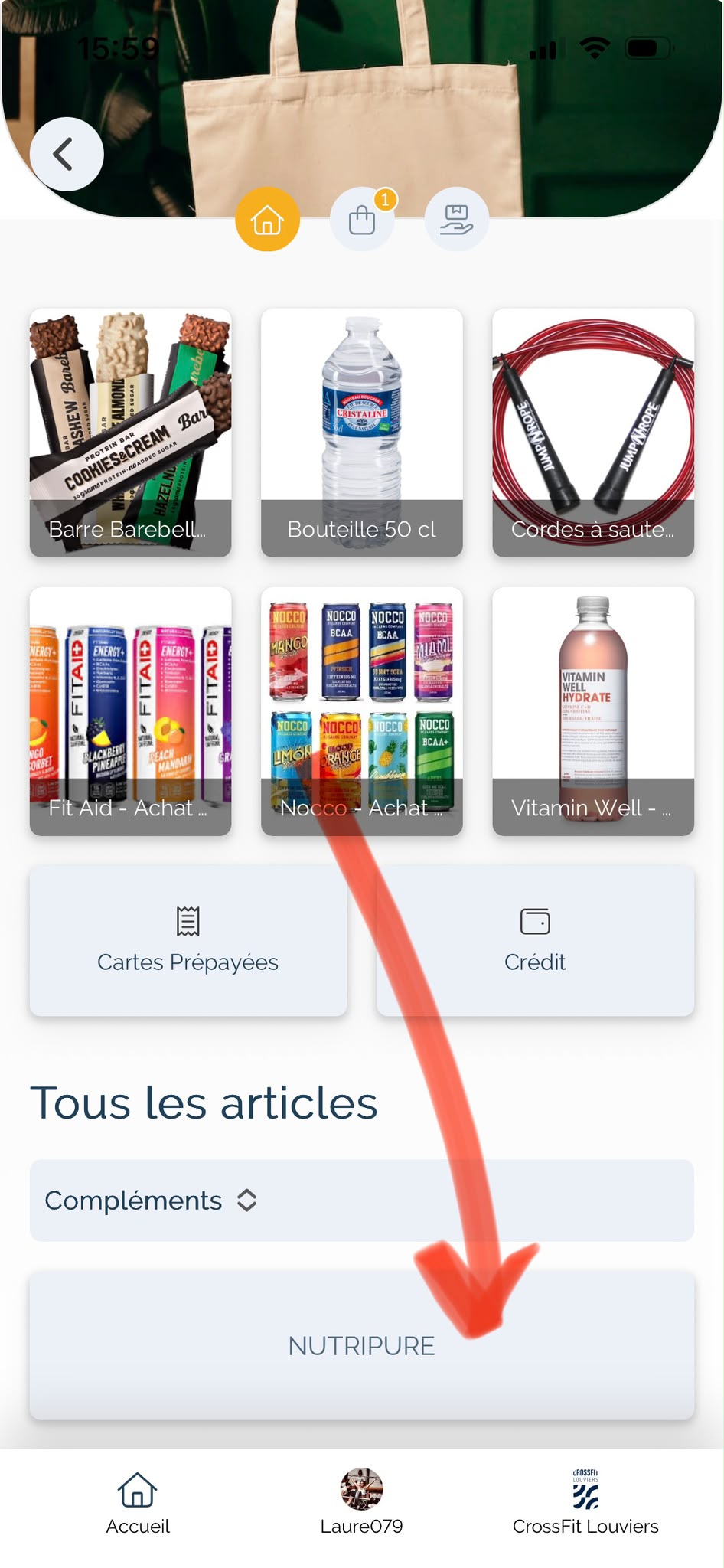Viewport: 724px width, 1568px height.
Task: Open the Laure079 profile tab
Action: point(361,1504)
